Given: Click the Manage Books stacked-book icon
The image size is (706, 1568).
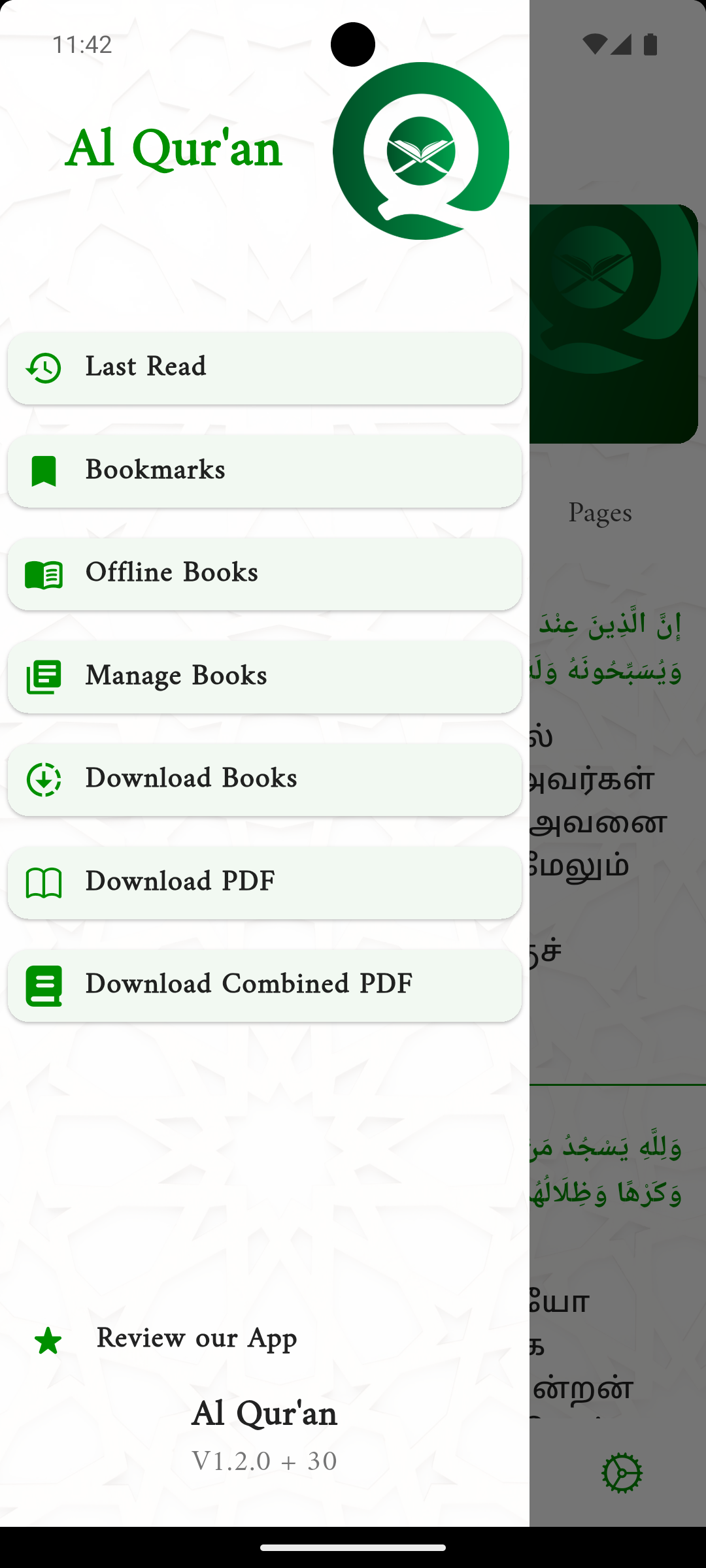Looking at the screenshot, I should coord(43,676).
